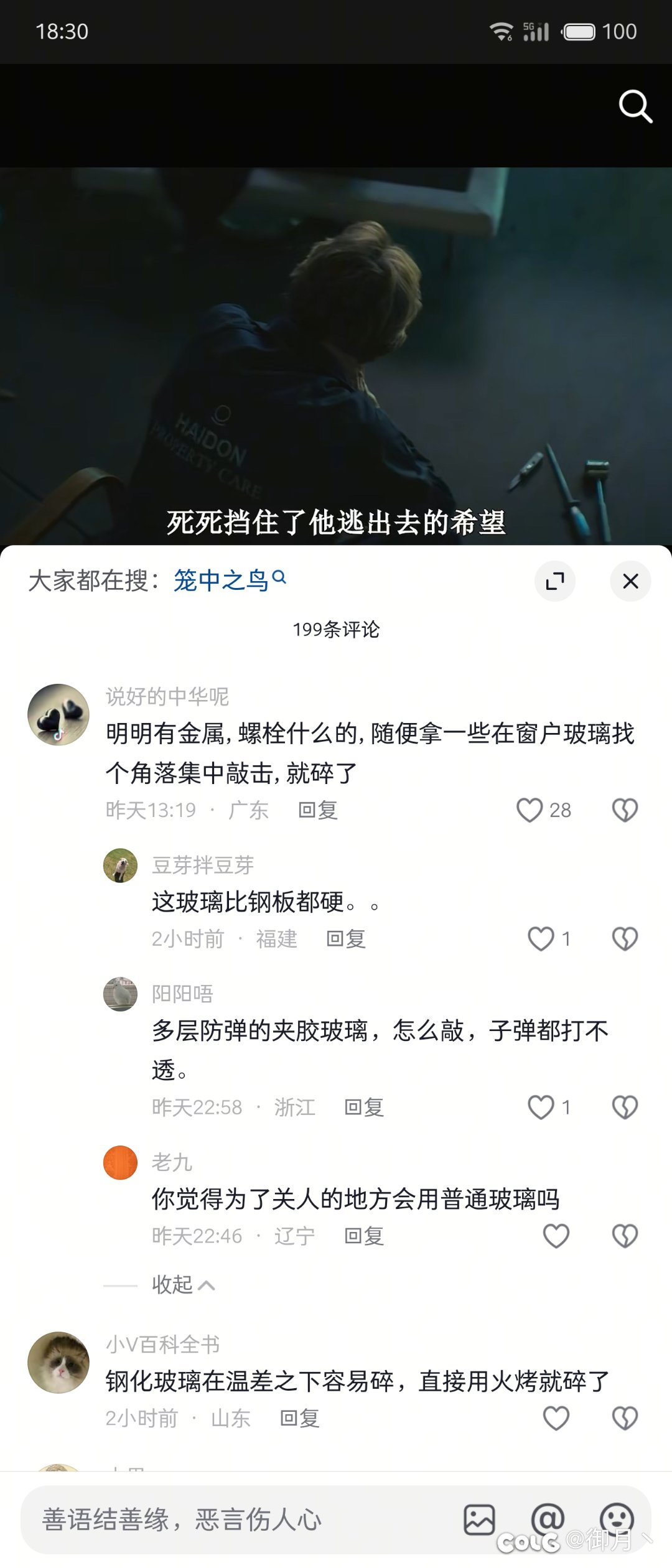Viewport: 672px width, 1568px height.
Task: Reply to 豆芽拌豆芽's comment
Action: tap(345, 939)
